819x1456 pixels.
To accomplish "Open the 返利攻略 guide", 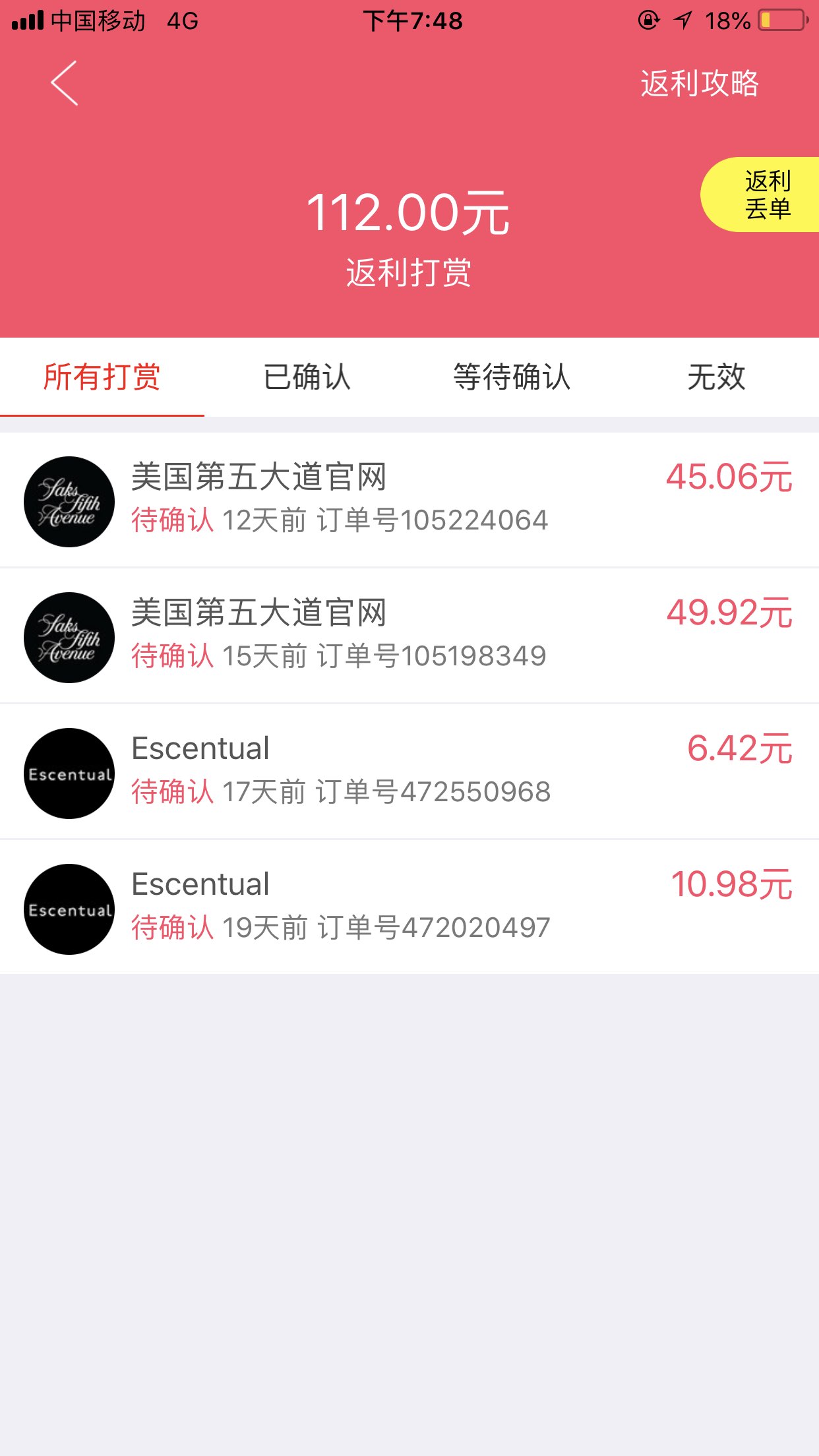I will (x=700, y=84).
